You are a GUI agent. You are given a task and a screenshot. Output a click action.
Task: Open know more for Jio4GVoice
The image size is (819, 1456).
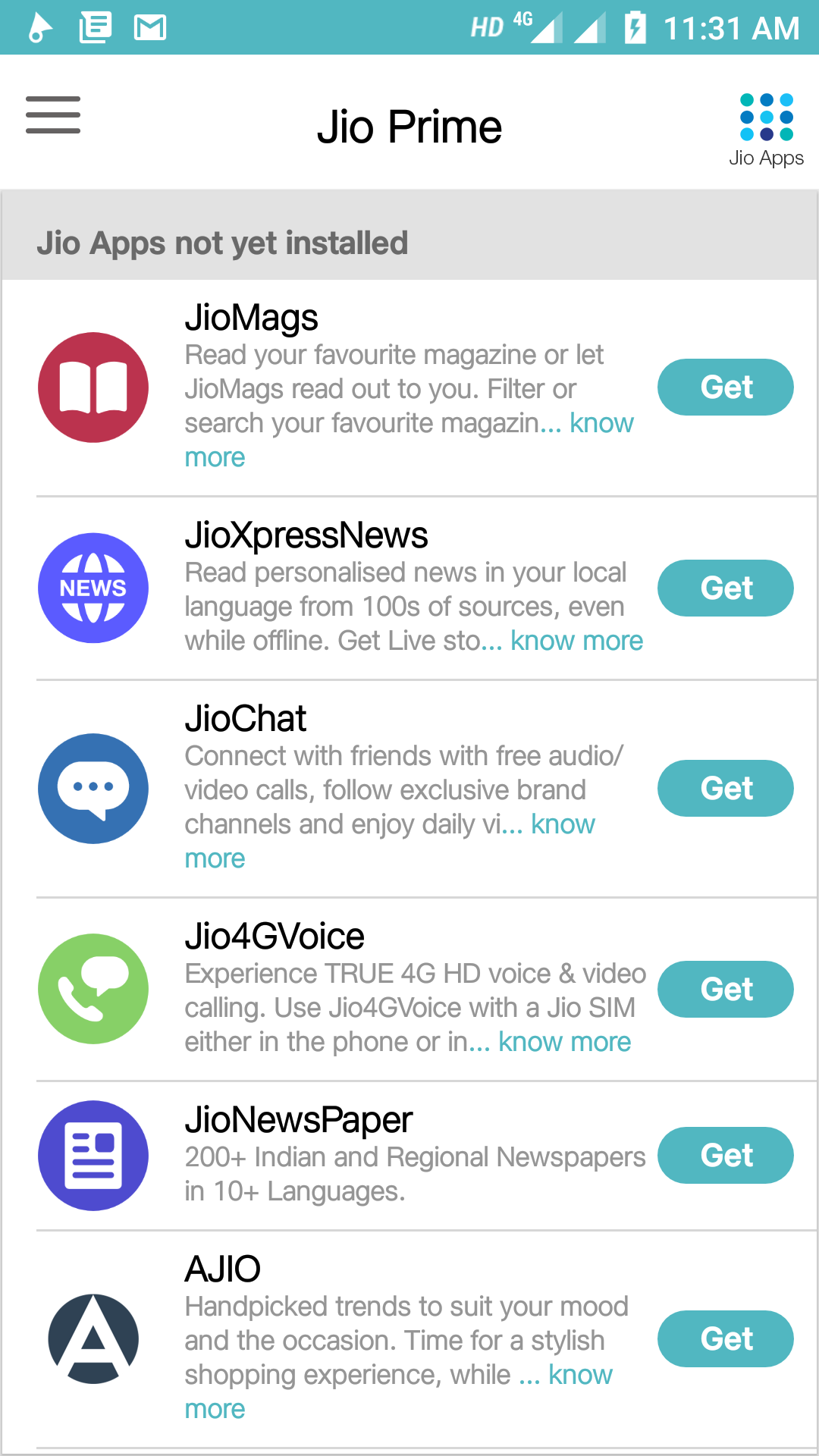tap(564, 1042)
